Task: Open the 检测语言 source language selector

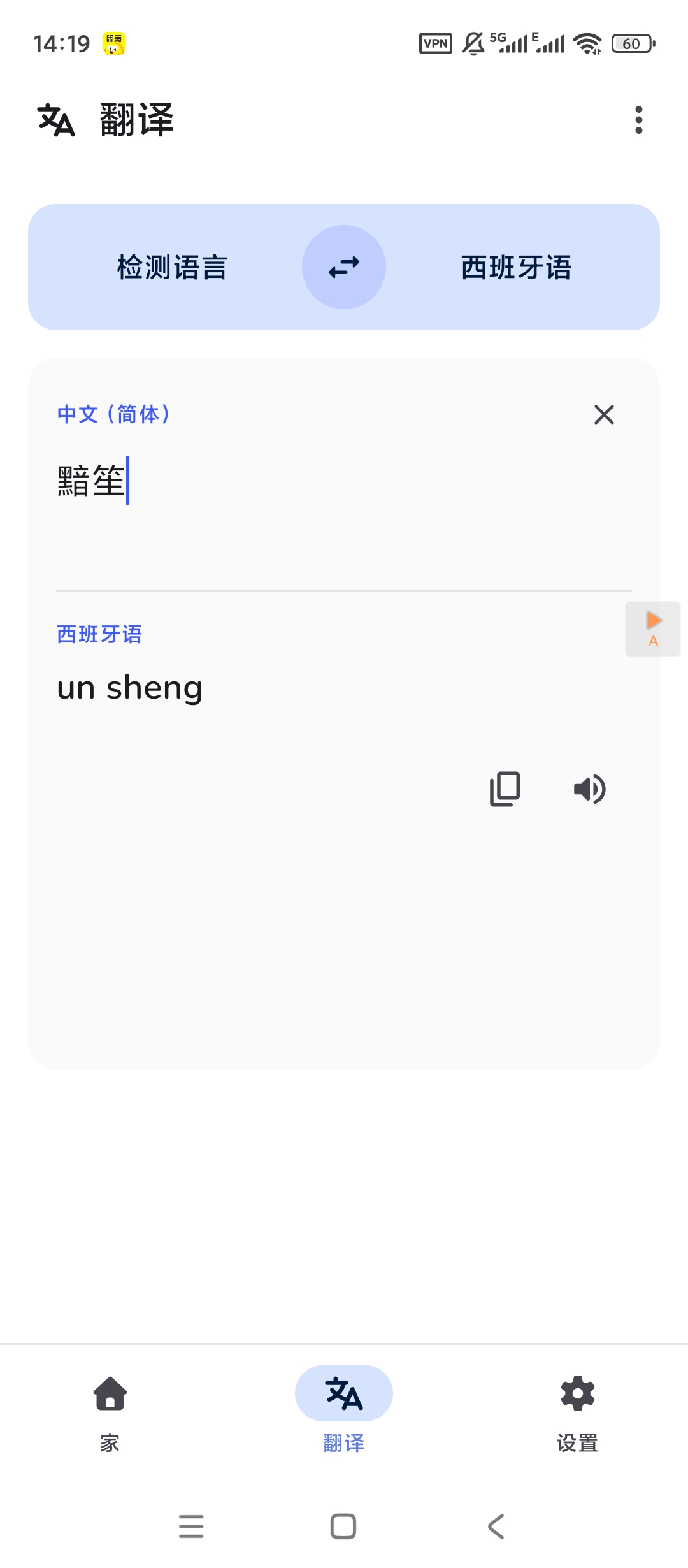Action: coord(173,268)
